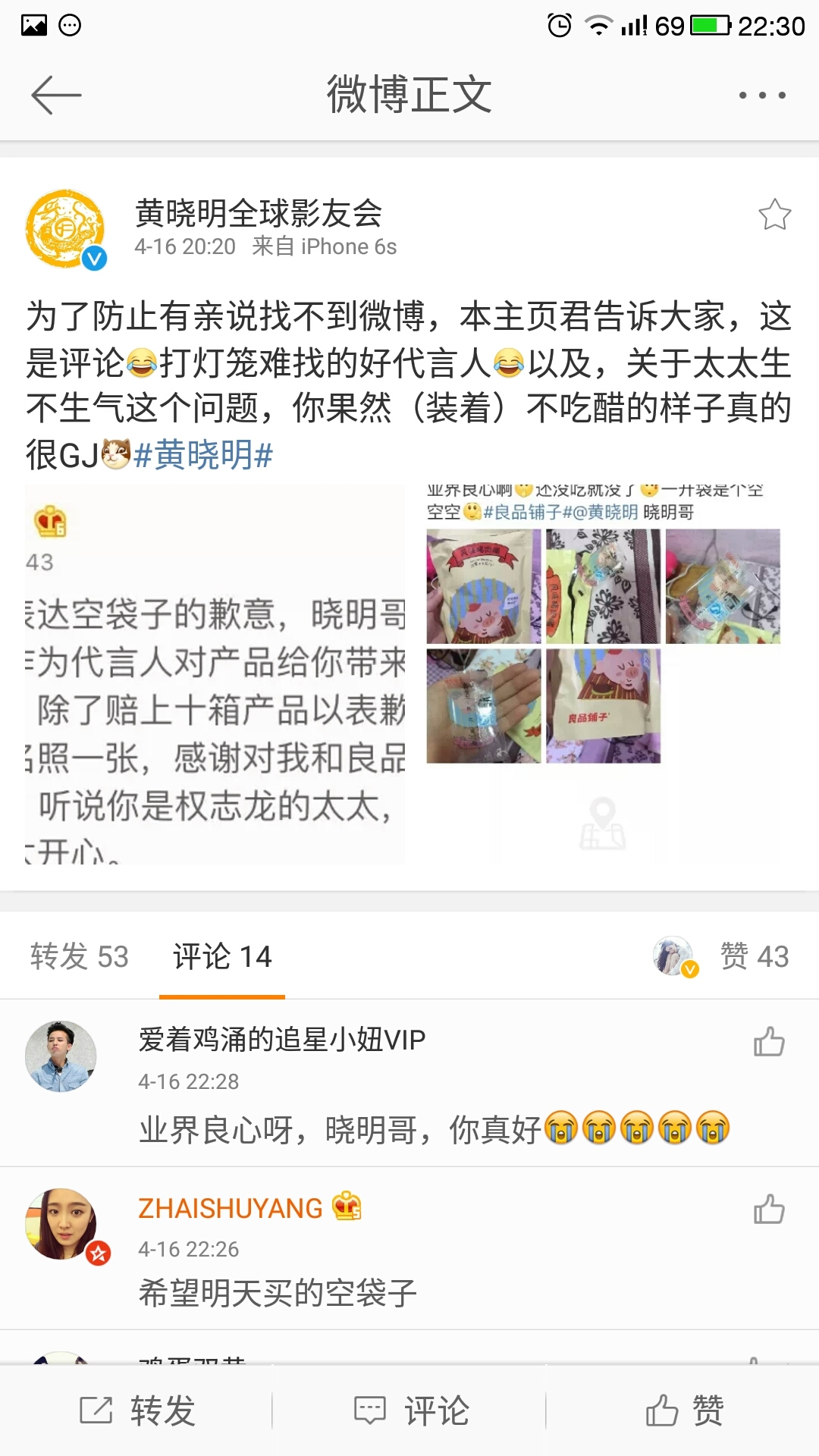The image size is (819, 1456).
Task: Select the 评论 14 tab
Action: [x=222, y=956]
